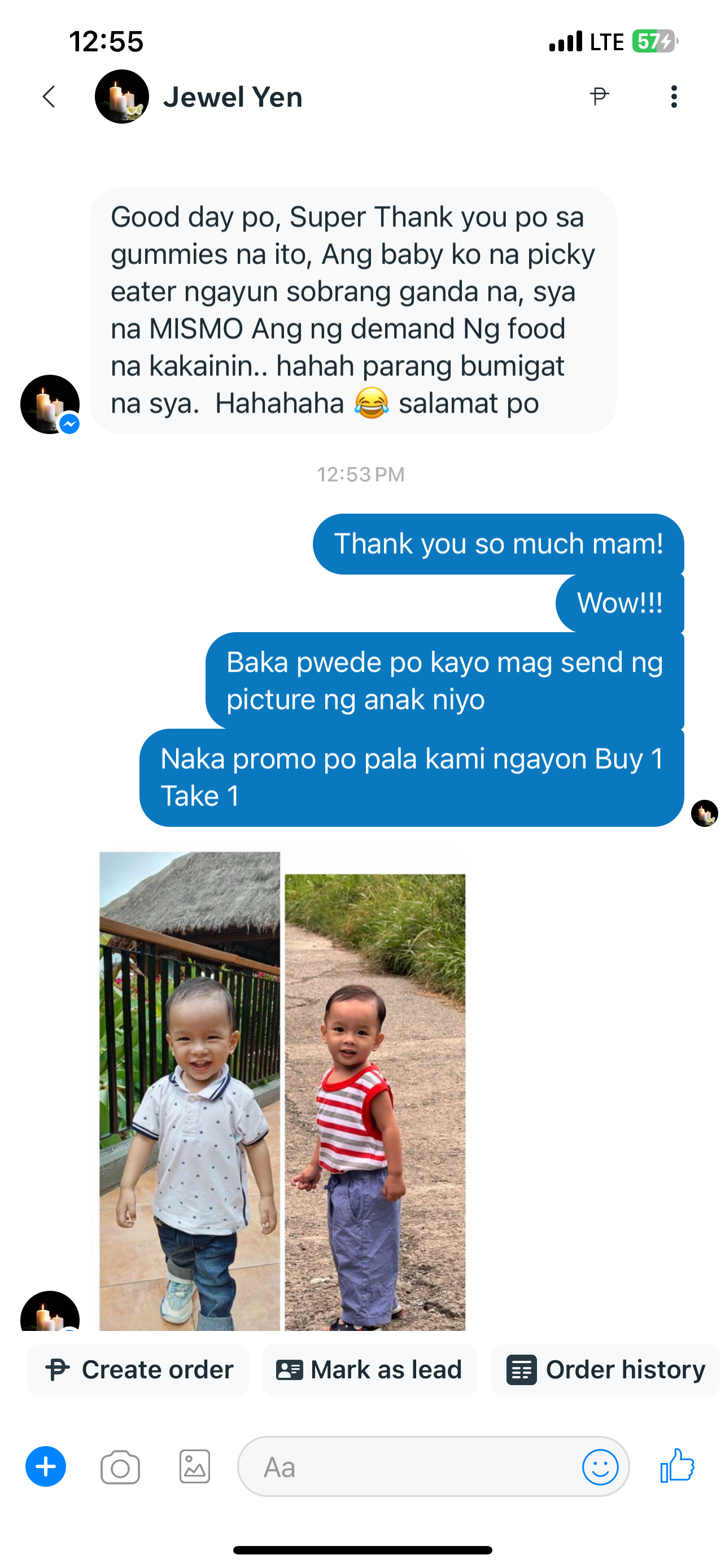725x1568 pixels.
Task: Create order for this customer
Action: (139, 1369)
